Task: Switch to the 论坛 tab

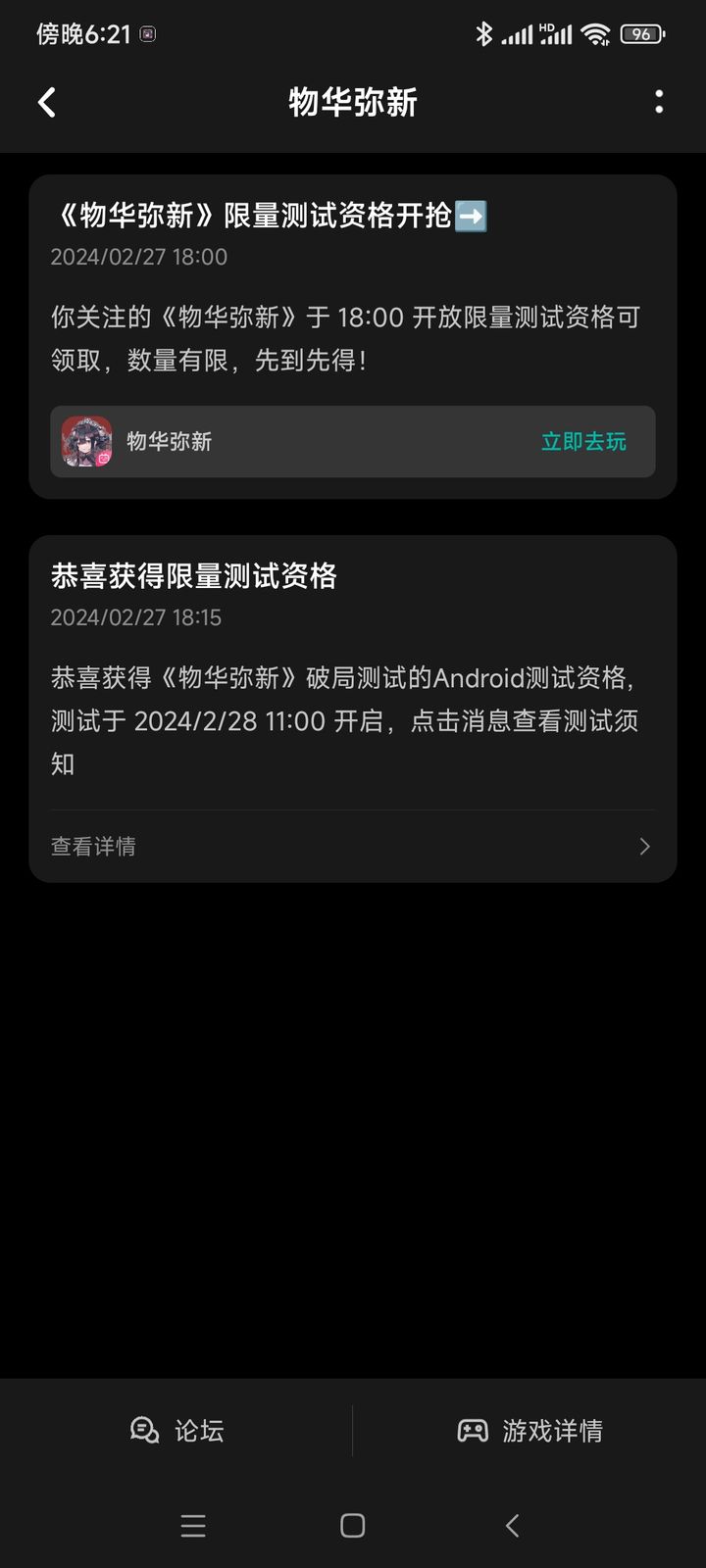Action: [177, 1431]
